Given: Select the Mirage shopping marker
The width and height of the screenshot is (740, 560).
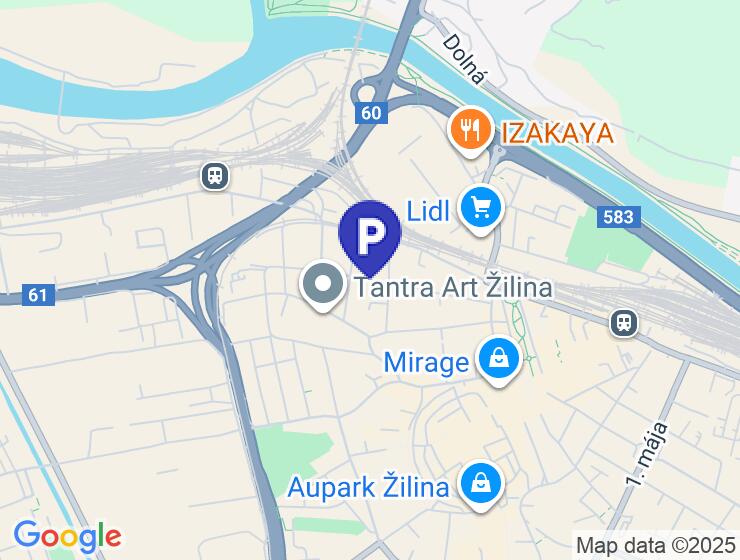Looking at the screenshot, I should 497,358.
